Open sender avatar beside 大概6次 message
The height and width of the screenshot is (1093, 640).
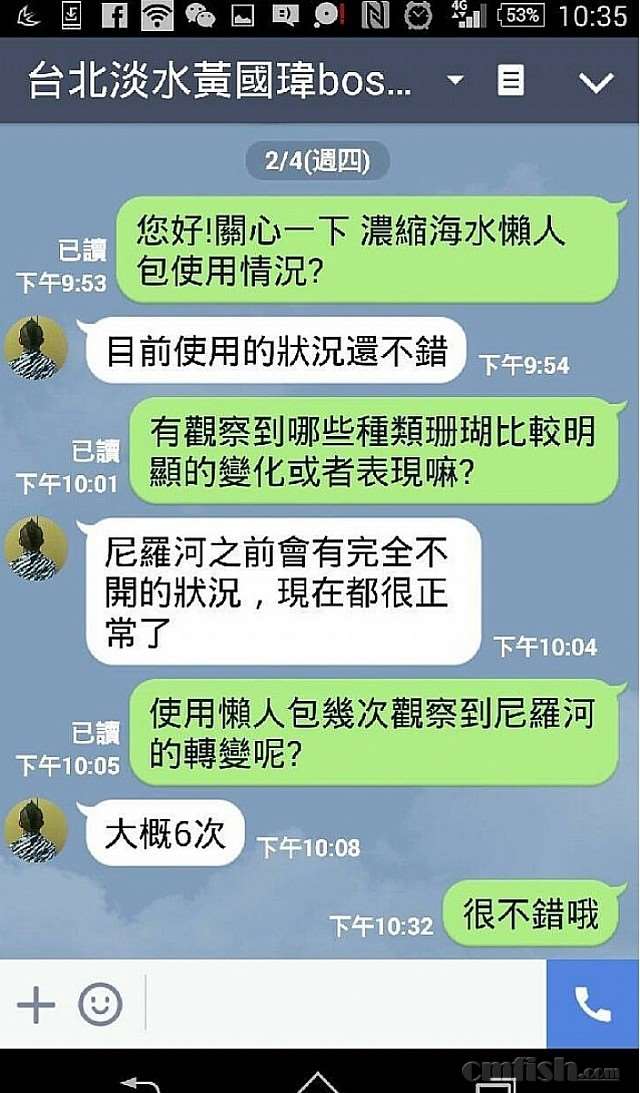pyautogui.click(x=36, y=830)
